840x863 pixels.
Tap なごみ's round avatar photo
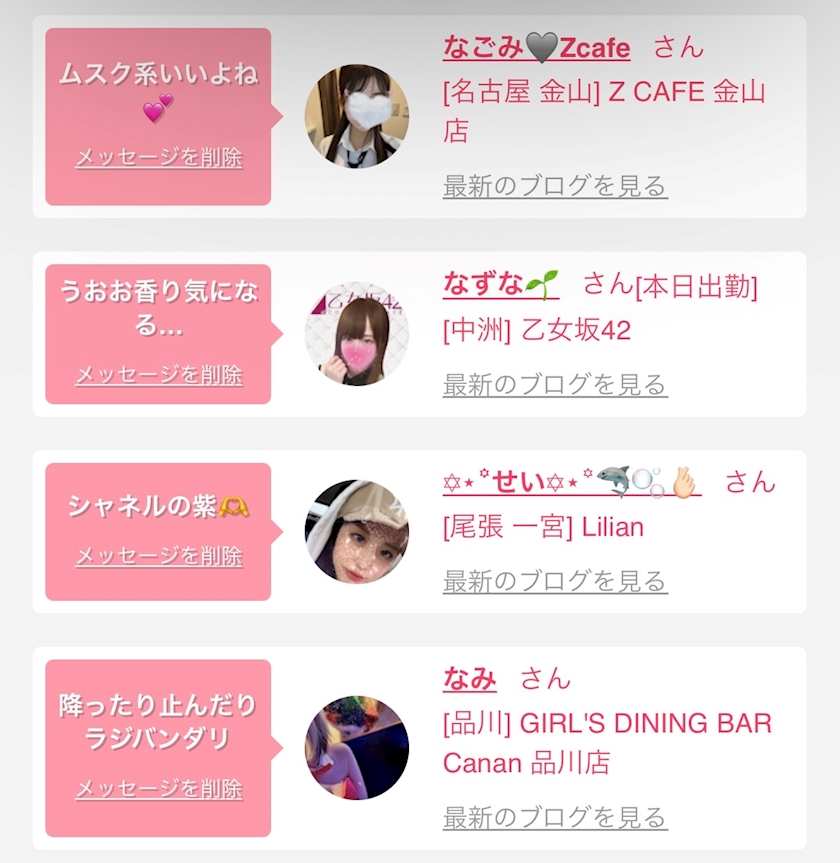tap(357, 116)
